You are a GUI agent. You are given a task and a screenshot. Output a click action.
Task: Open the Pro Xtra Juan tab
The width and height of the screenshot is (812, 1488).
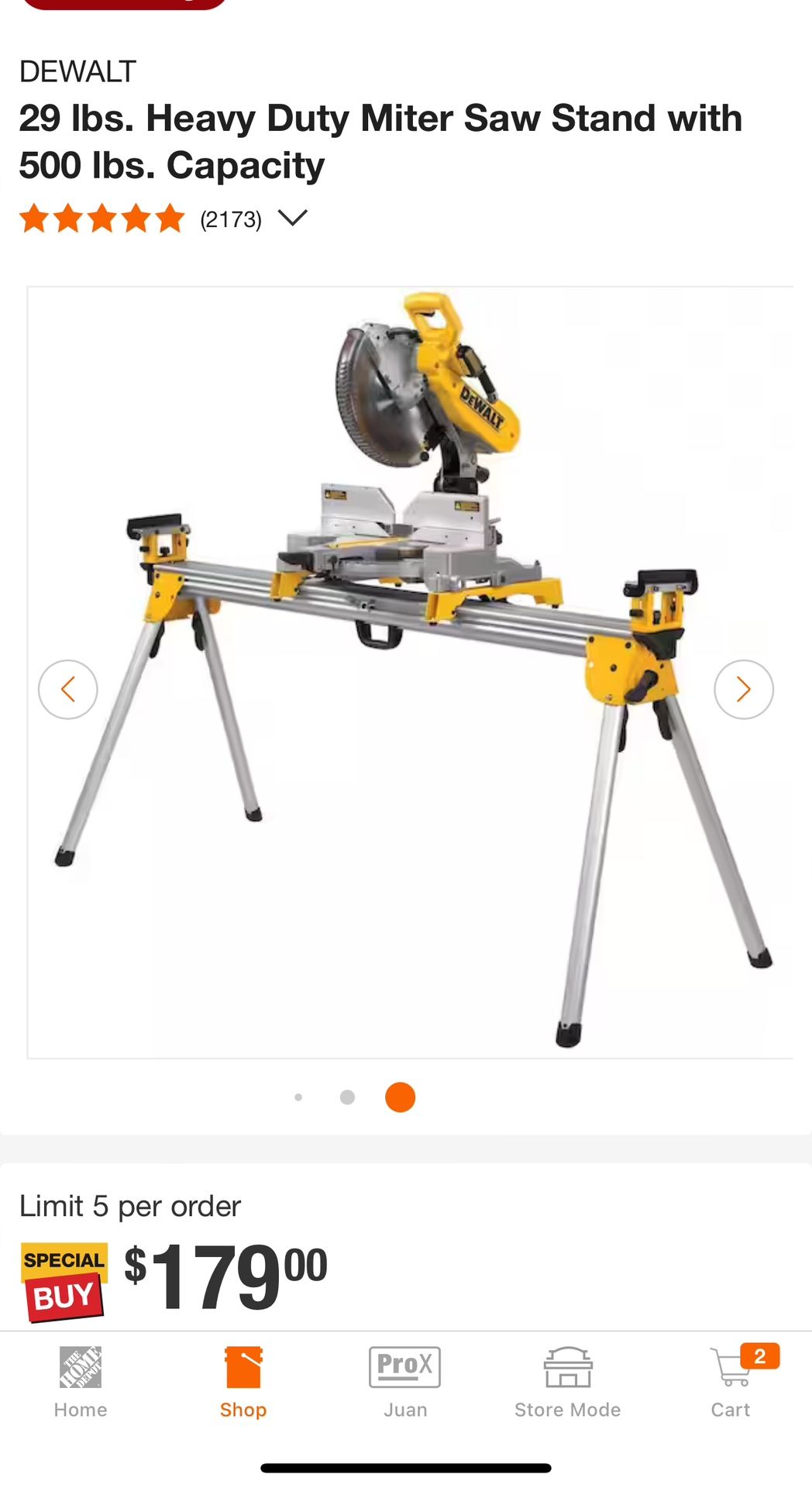point(405,1383)
